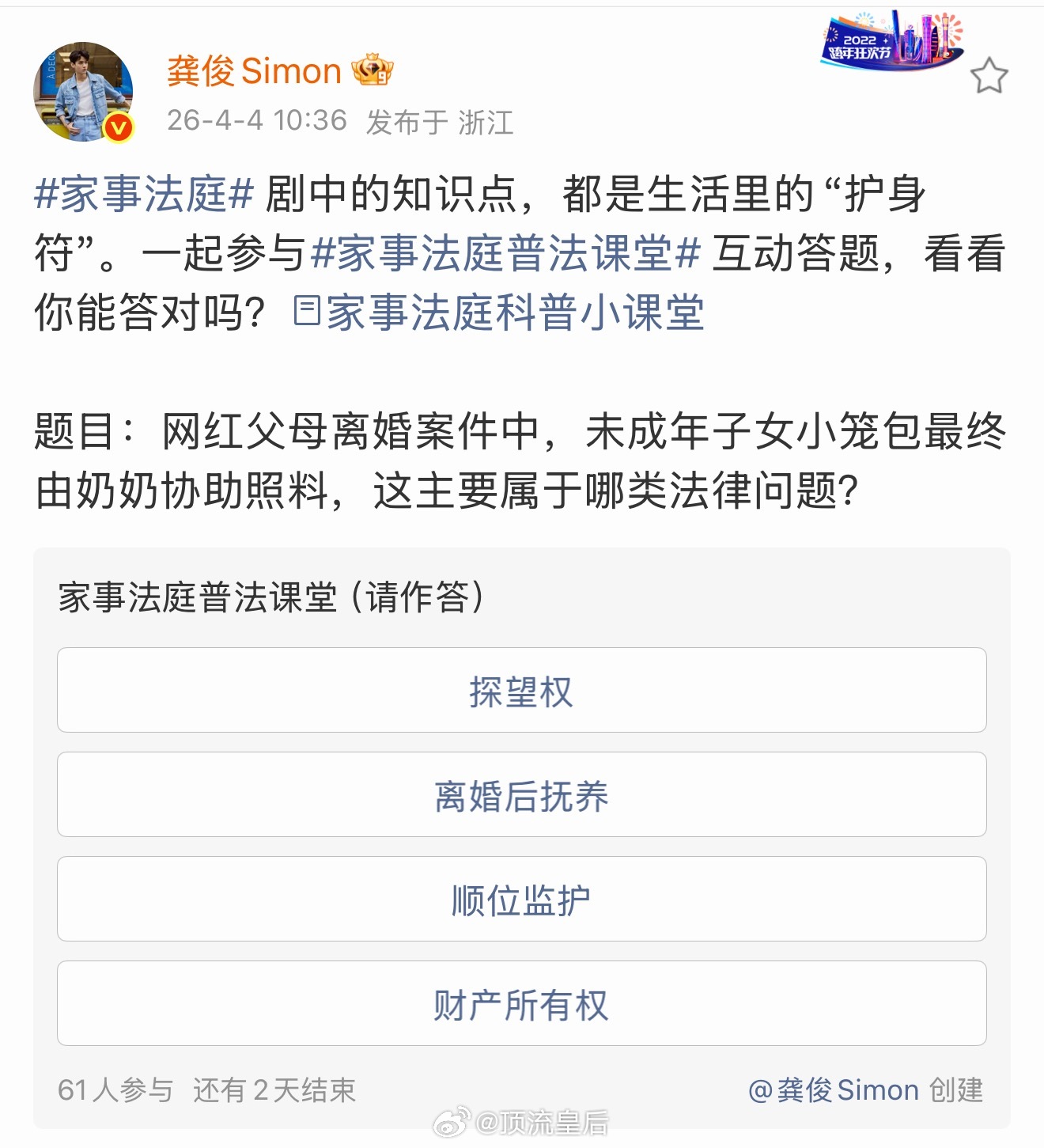The height and width of the screenshot is (1148, 1044).
Task: Click the article icon before 家事法庭科普小课堂
Action: tap(308, 313)
